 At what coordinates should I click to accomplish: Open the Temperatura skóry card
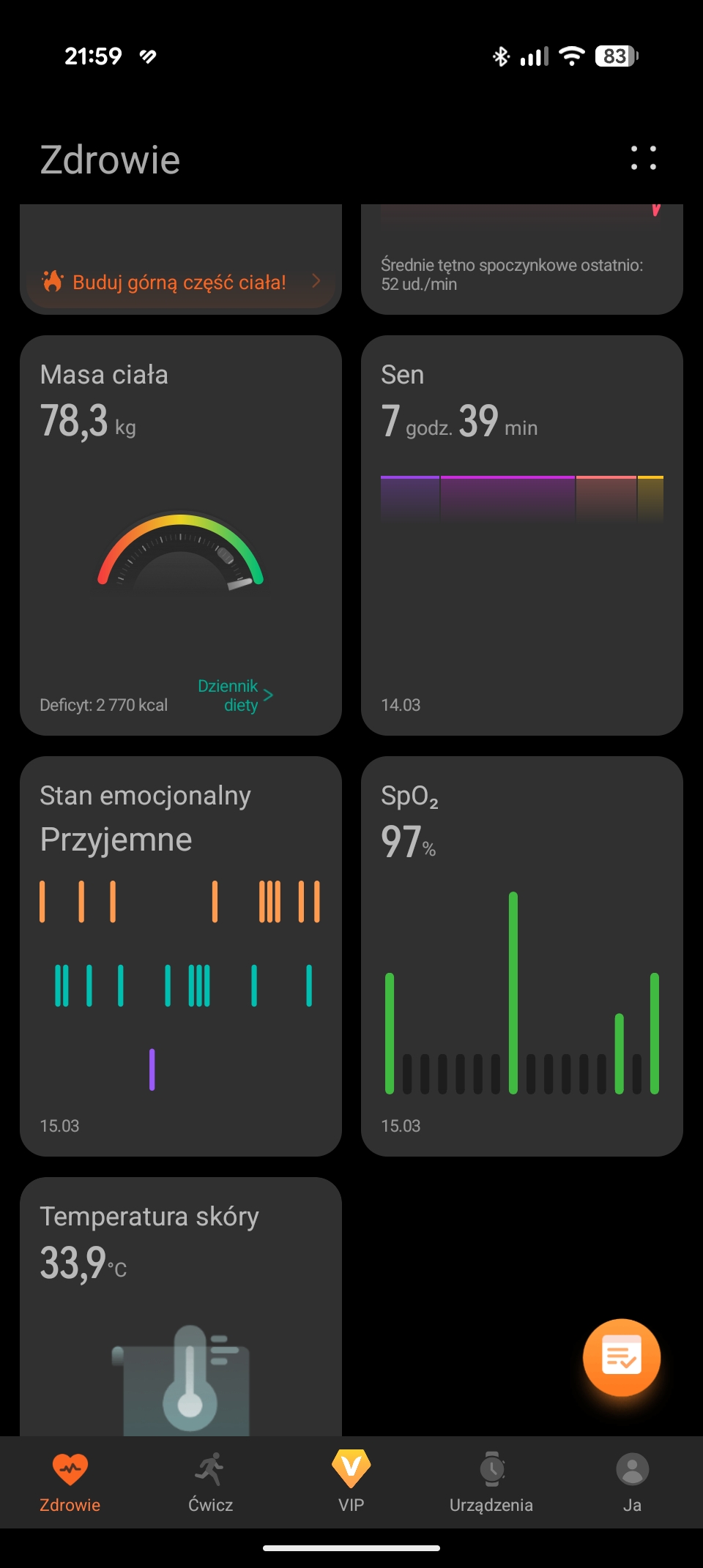coord(180,1303)
